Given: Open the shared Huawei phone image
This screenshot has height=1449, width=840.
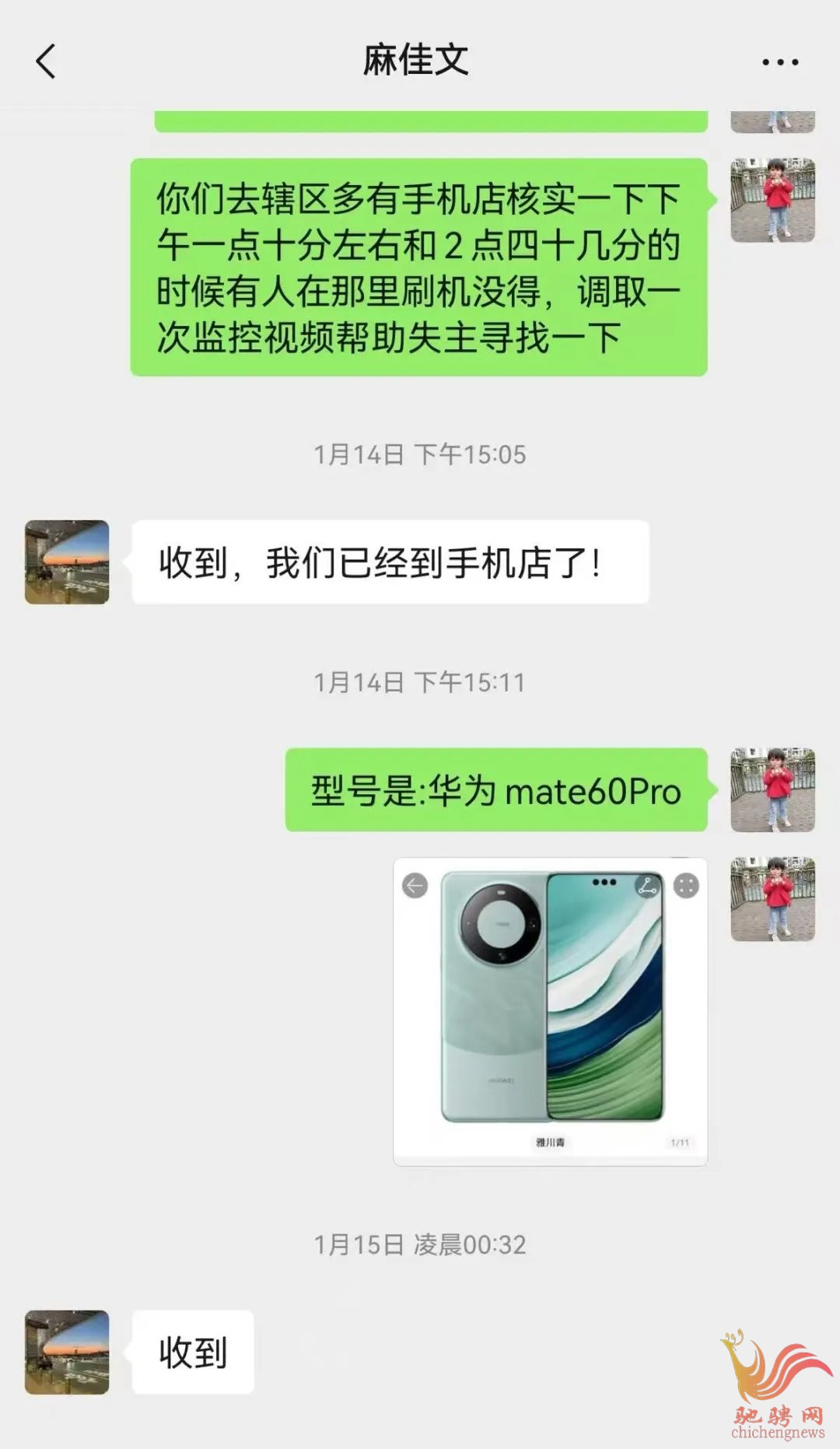Looking at the screenshot, I should 551,1011.
